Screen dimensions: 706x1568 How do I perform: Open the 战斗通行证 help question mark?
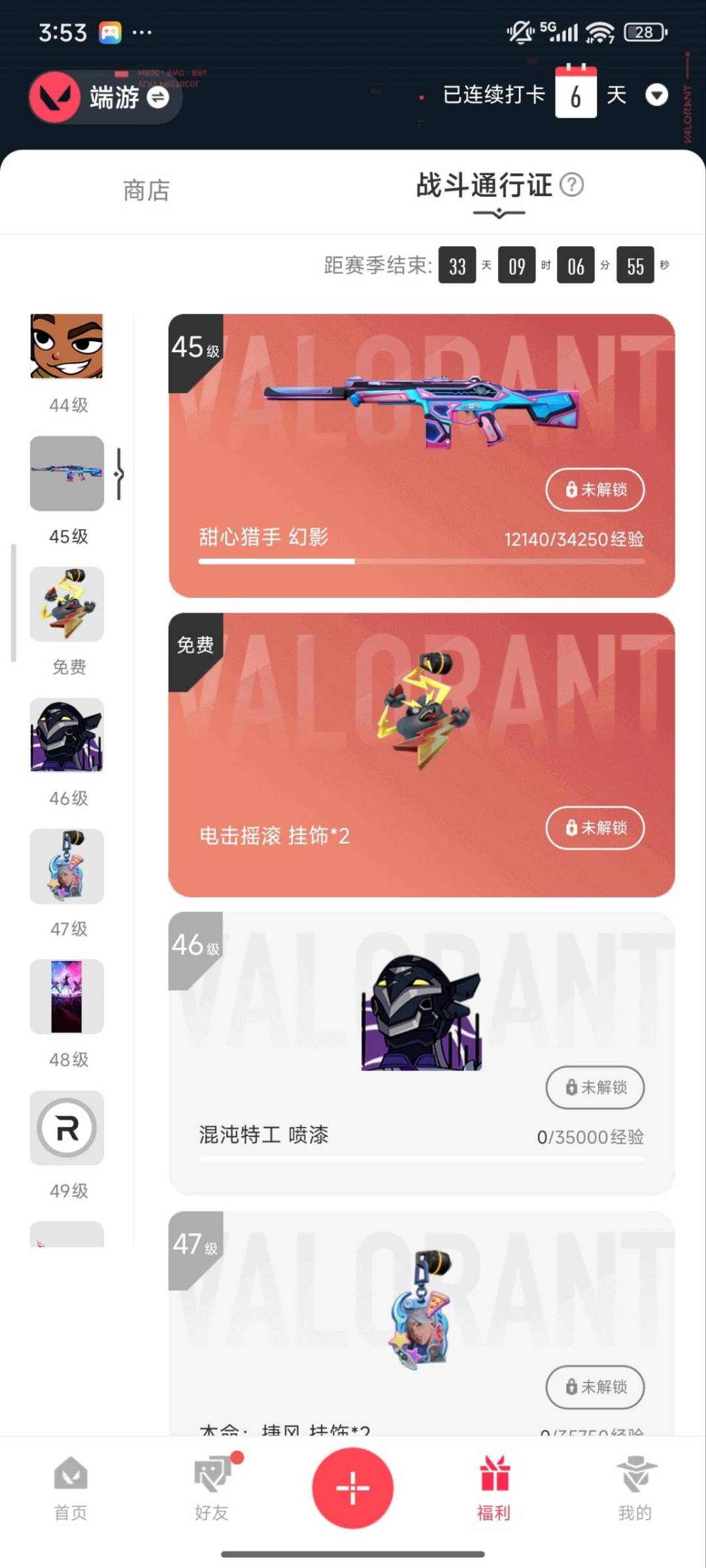click(x=572, y=185)
